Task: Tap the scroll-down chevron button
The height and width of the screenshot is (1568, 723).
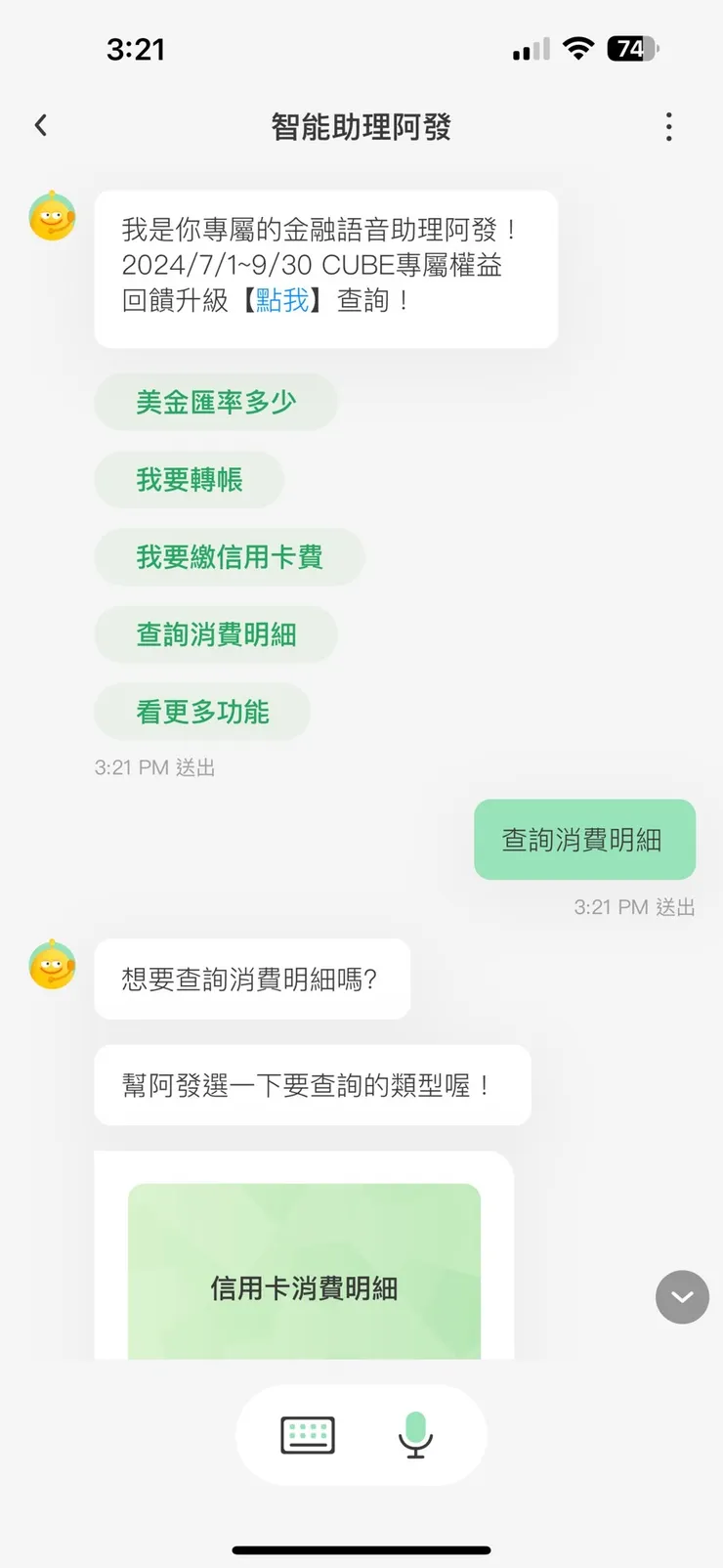Action: click(x=682, y=1297)
